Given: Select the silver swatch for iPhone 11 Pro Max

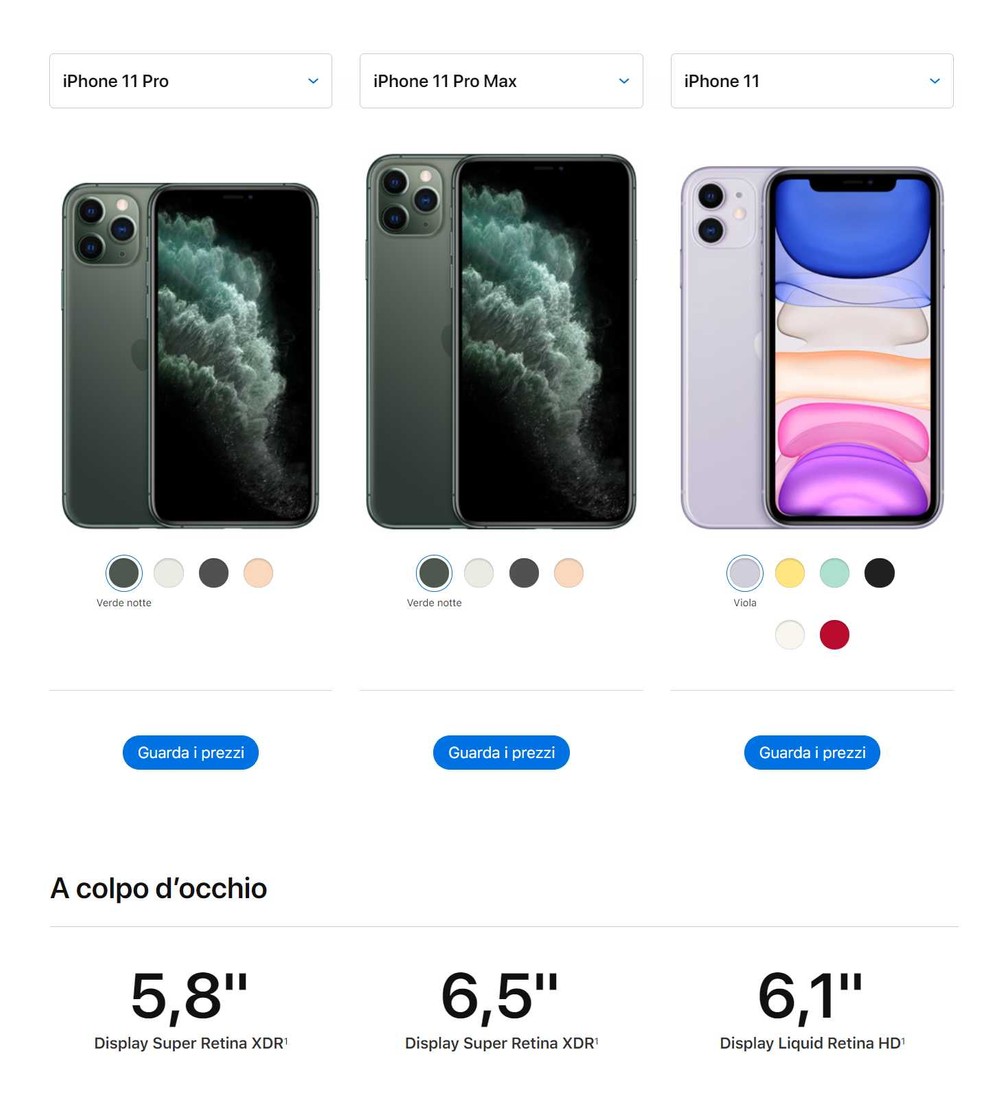Looking at the screenshot, I should pos(479,573).
